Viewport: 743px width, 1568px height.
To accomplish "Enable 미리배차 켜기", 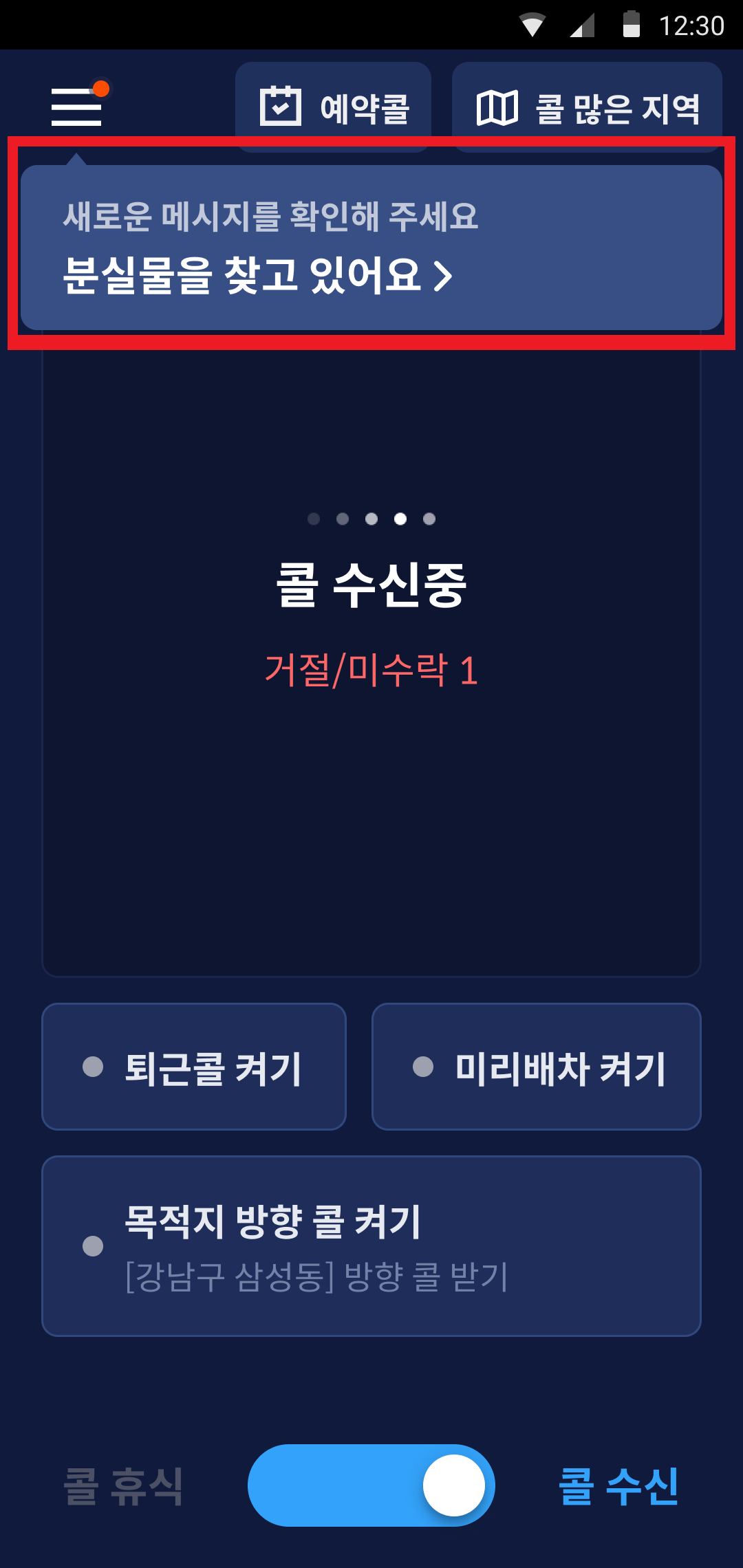I will point(536,1066).
